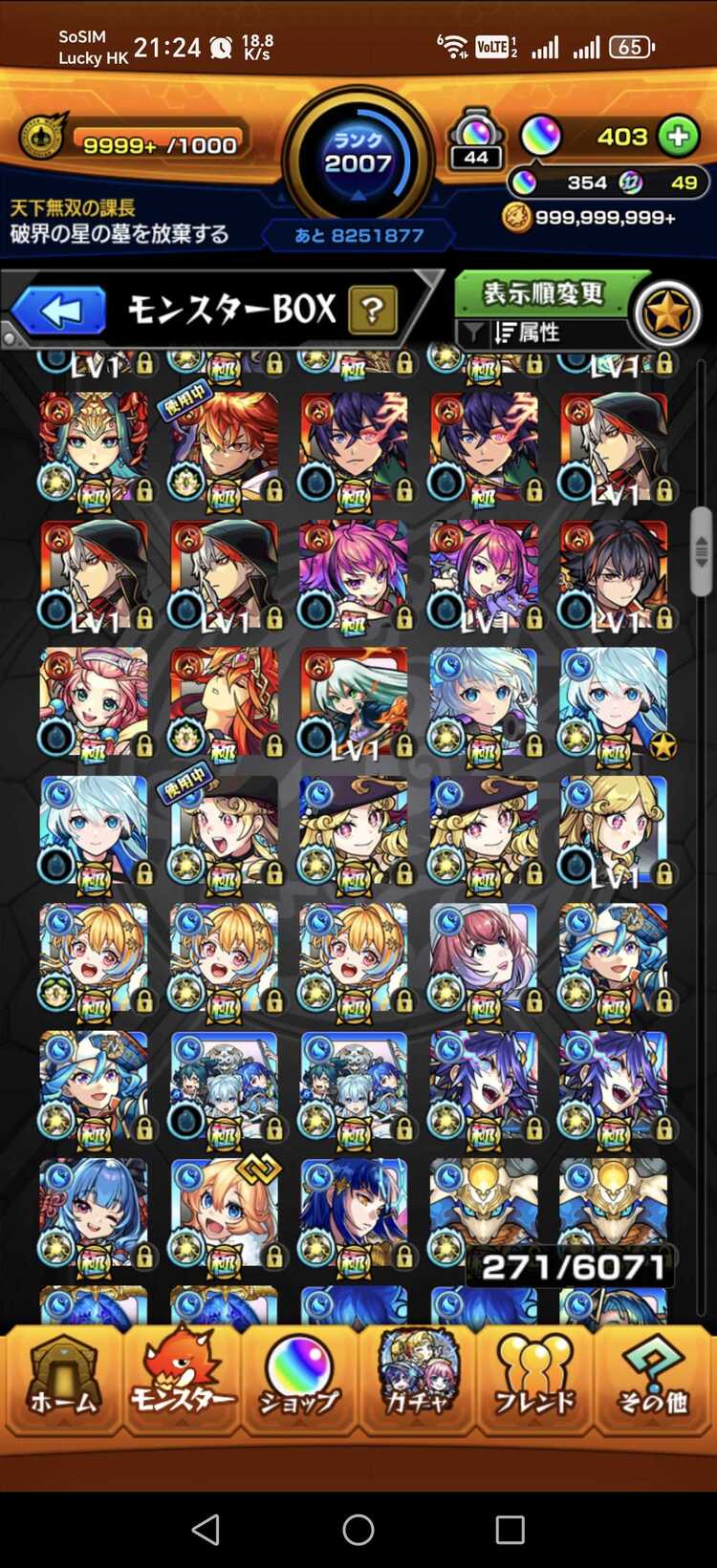Switch to the モンスター tab
This screenshot has height=1568, width=717.
point(182,1380)
